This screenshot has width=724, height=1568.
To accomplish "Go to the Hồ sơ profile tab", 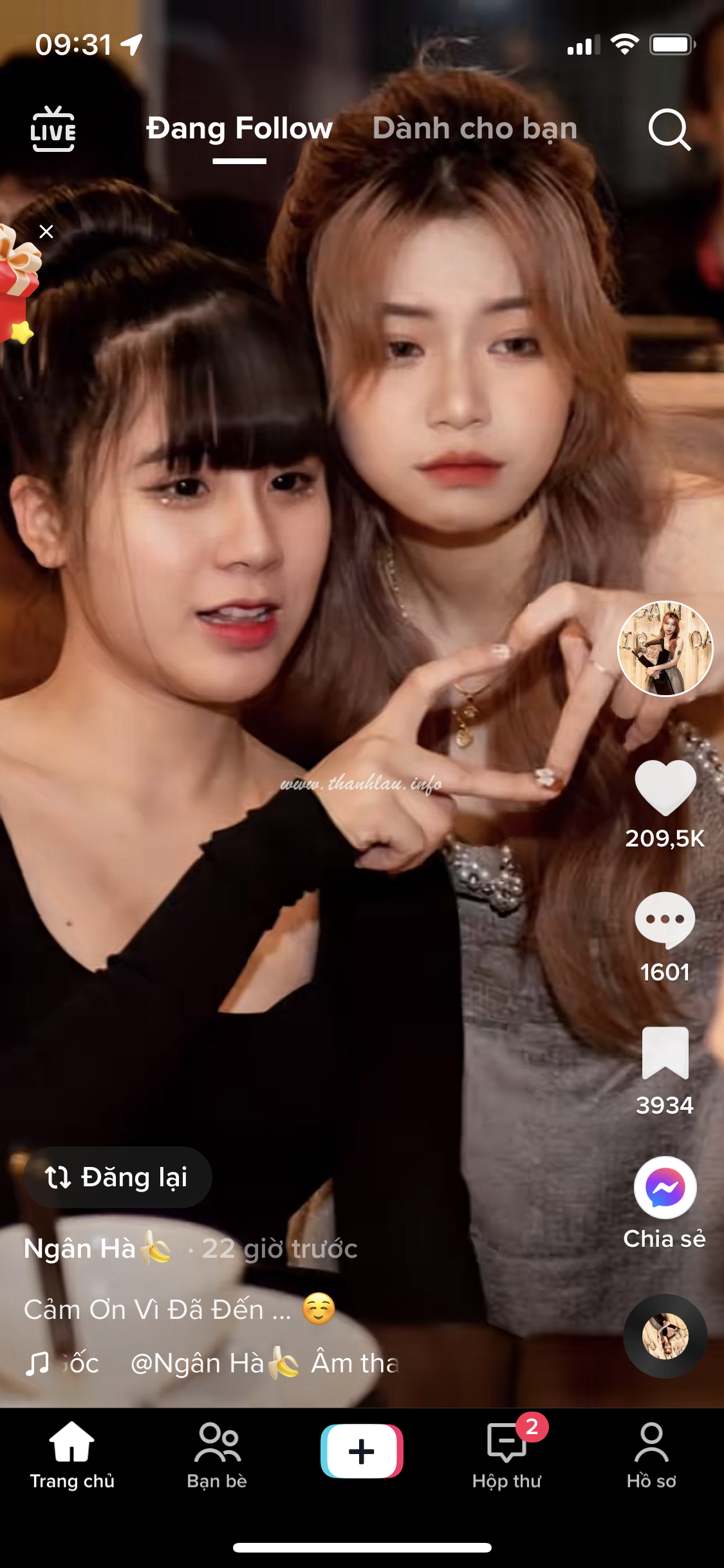I will pyautogui.click(x=651, y=1455).
